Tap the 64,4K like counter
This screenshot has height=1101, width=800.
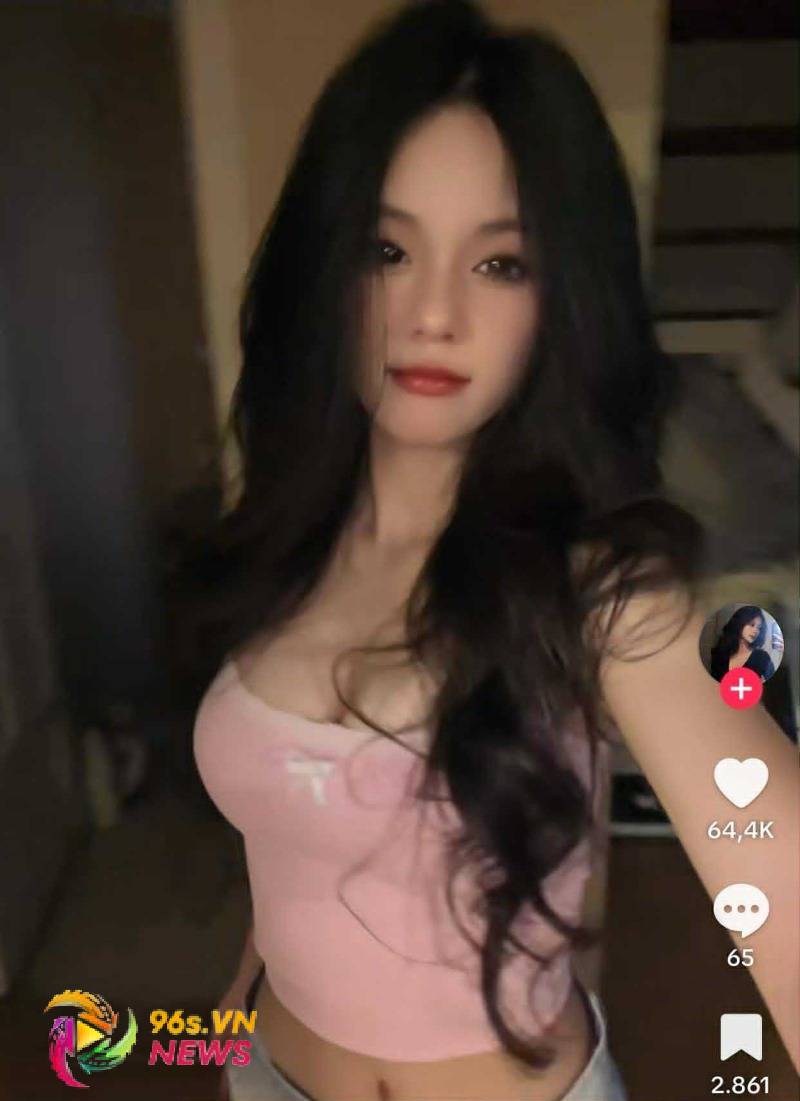pos(741,832)
